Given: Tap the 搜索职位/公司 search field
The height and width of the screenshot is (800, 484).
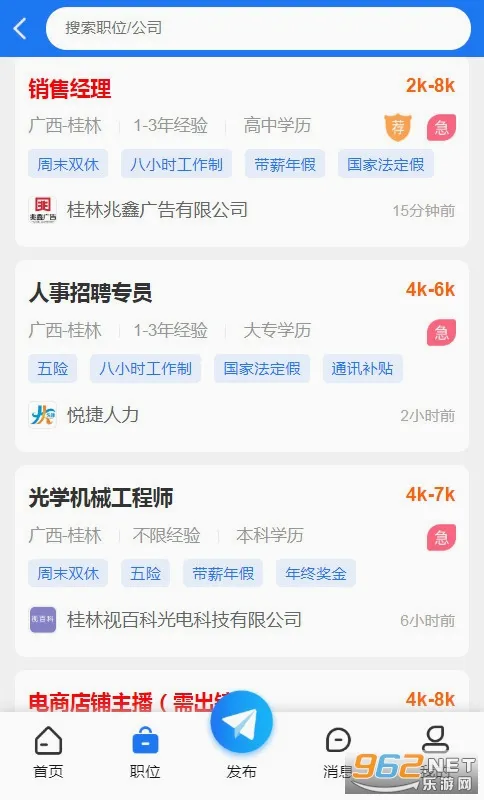Looking at the screenshot, I should click(258, 29).
